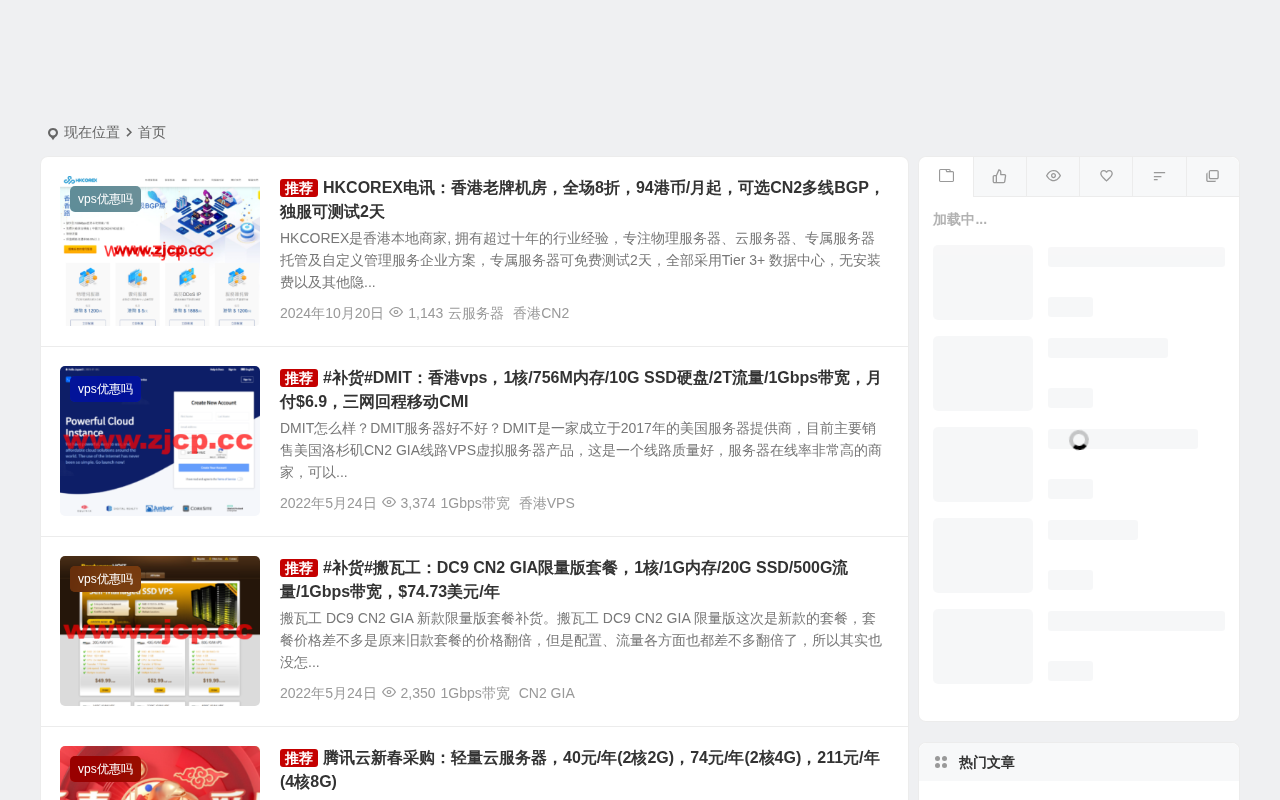1280x800 pixels.
Task: Tap the HKCOREX article thumbnail image
Action: (x=160, y=251)
